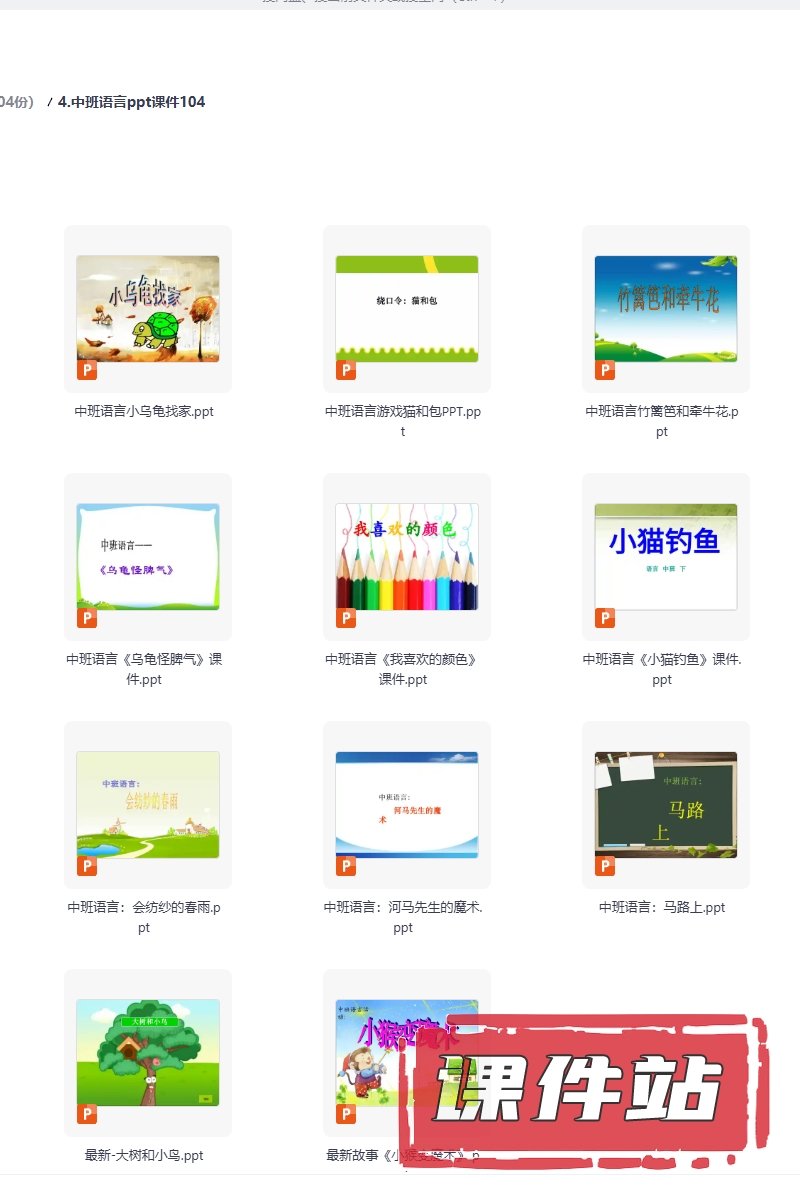Open the 《我喜欢的颜色》课件 presentation
This screenshot has height=1200, width=800.
pyautogui.click(x=407, y=557)
